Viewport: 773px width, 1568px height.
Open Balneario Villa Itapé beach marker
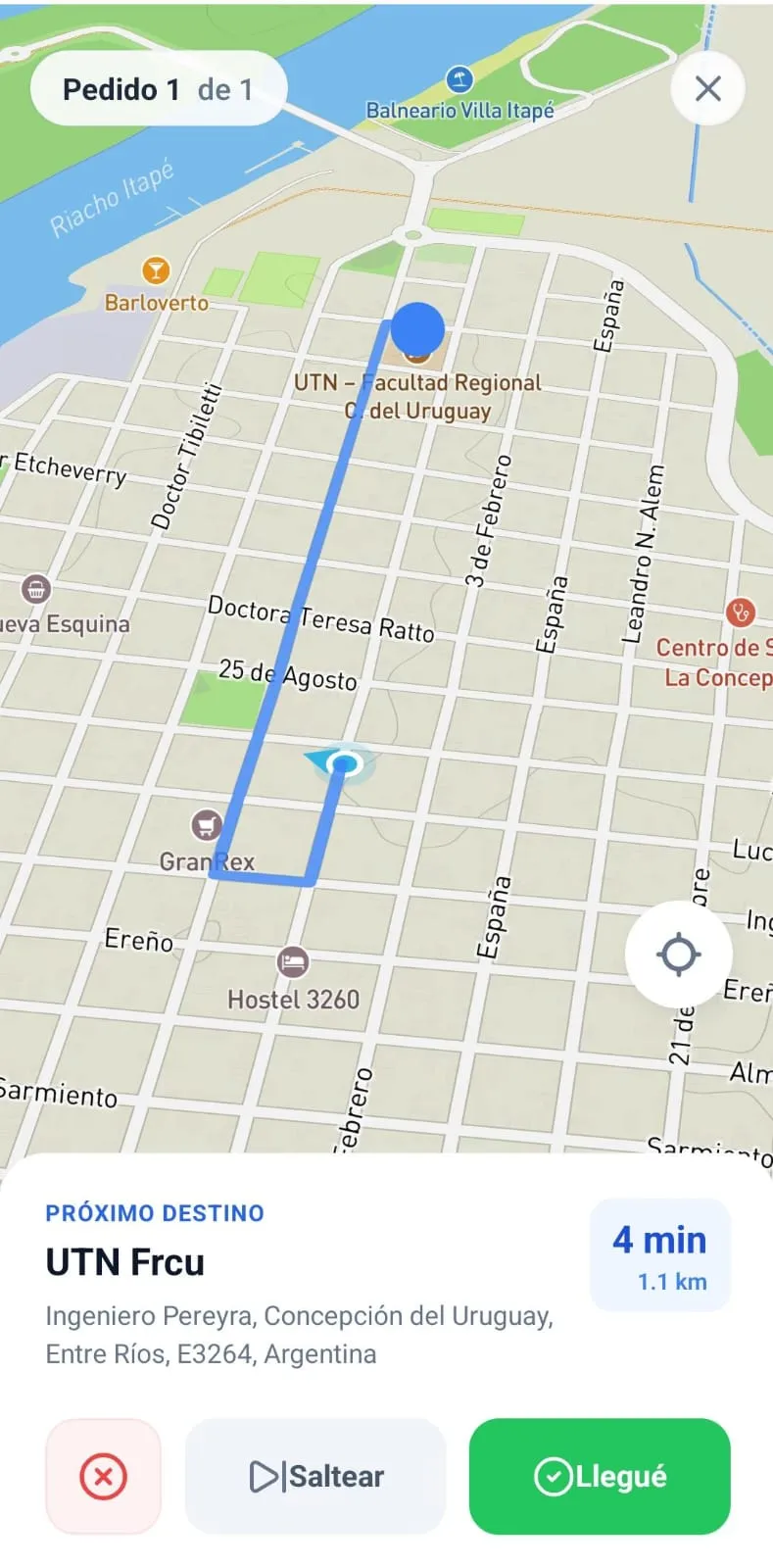click(459, 79)
